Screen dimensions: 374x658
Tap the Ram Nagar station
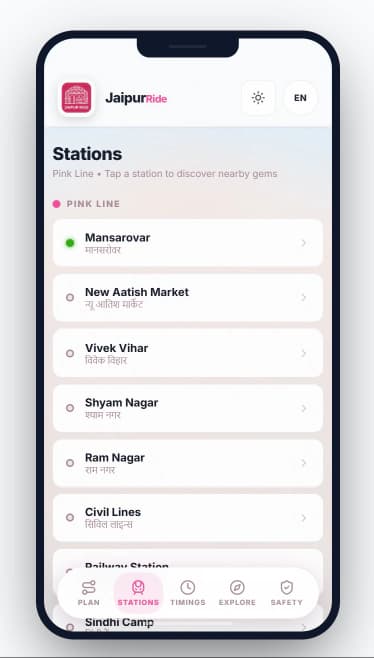pos(188,463)
